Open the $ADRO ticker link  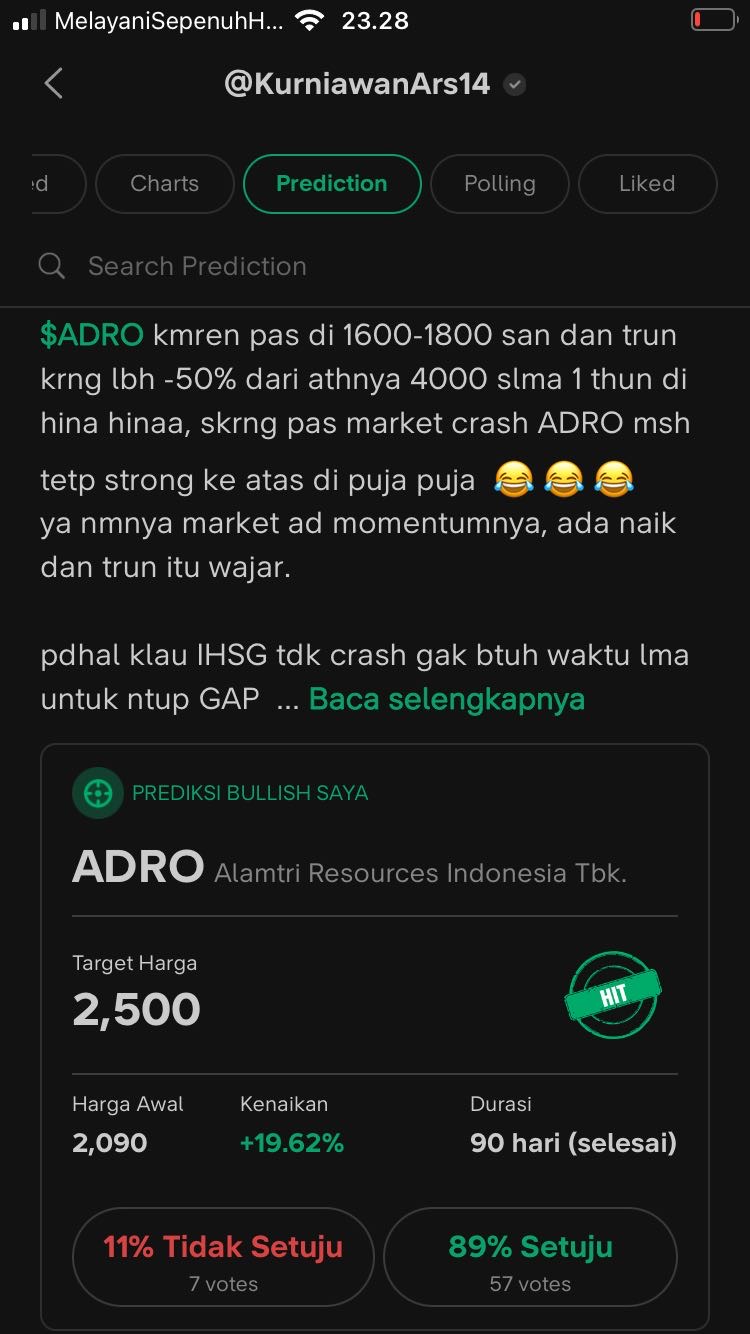[x=92, y=335]
